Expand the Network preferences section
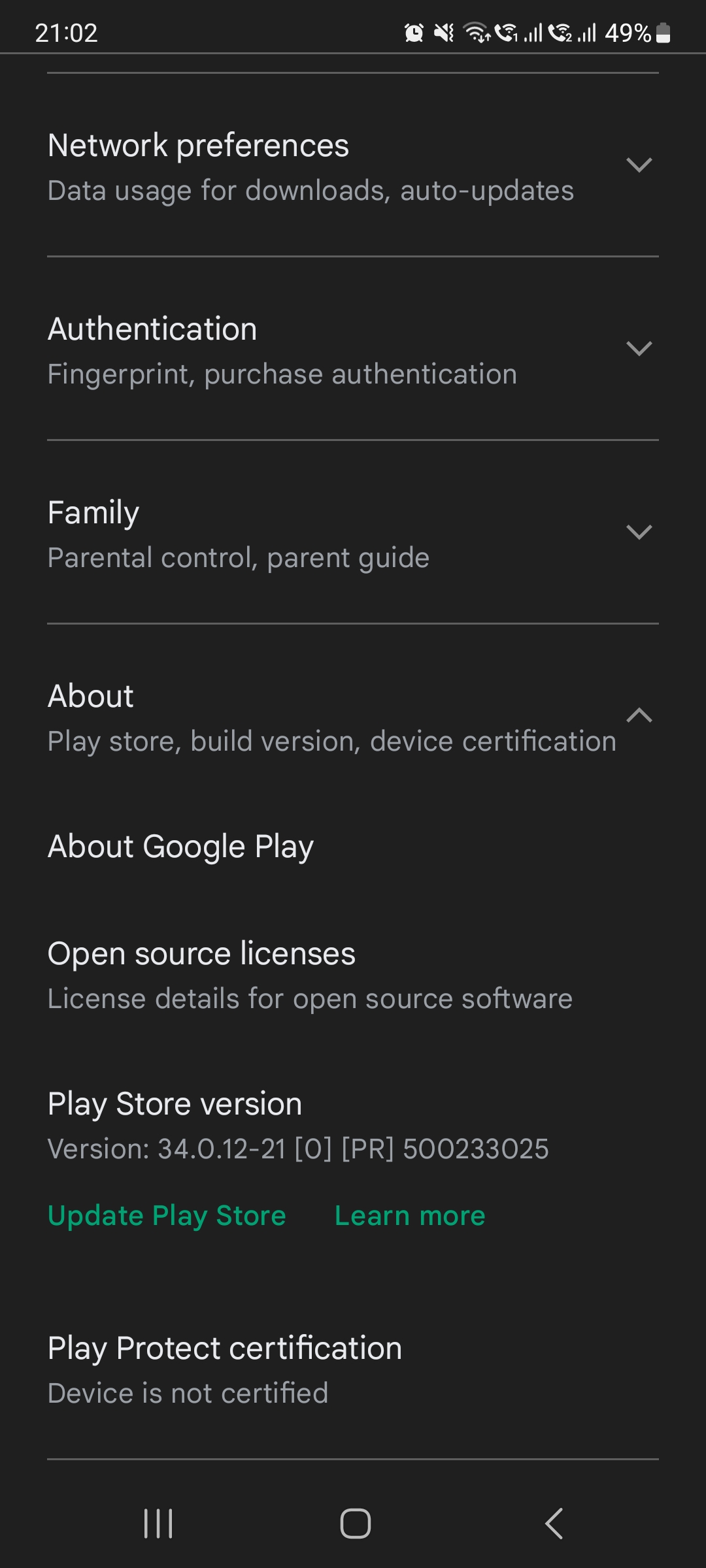This screenshot has height=1568, width=706. pyautogui.click(x=638, y=165)
